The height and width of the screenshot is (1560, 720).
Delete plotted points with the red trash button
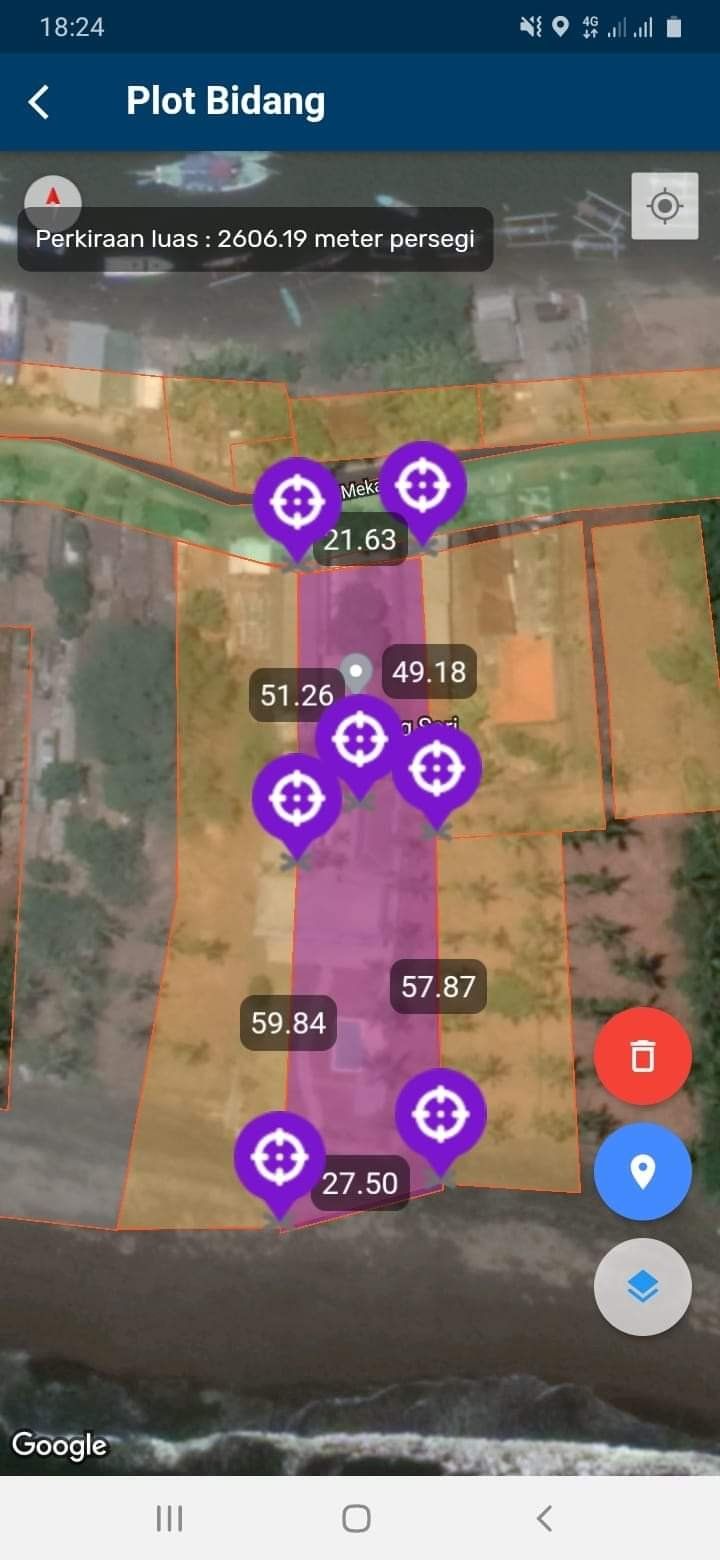642,1056
